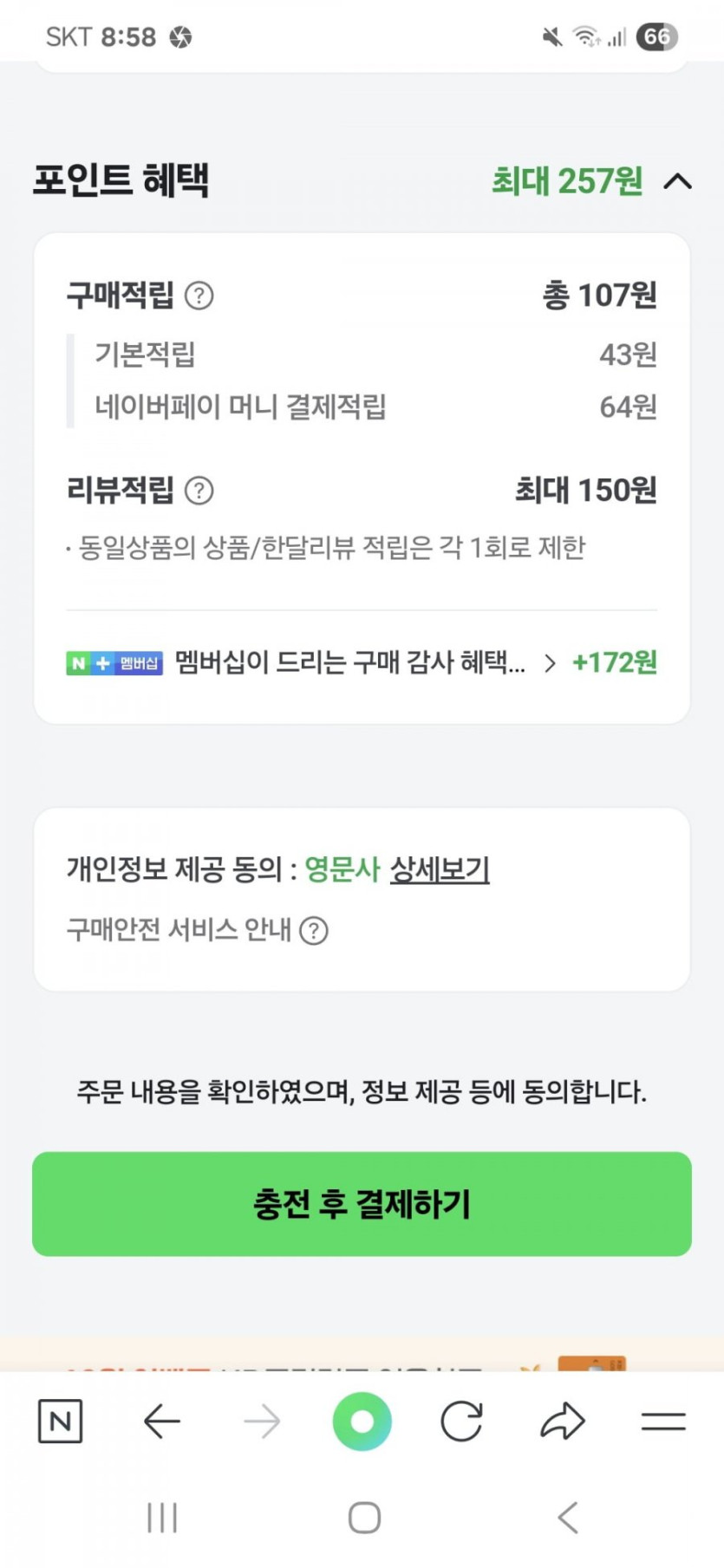The image size is (724, 1568).
Task: Go to Naver home via N icon
Action: pos(61,1422)
